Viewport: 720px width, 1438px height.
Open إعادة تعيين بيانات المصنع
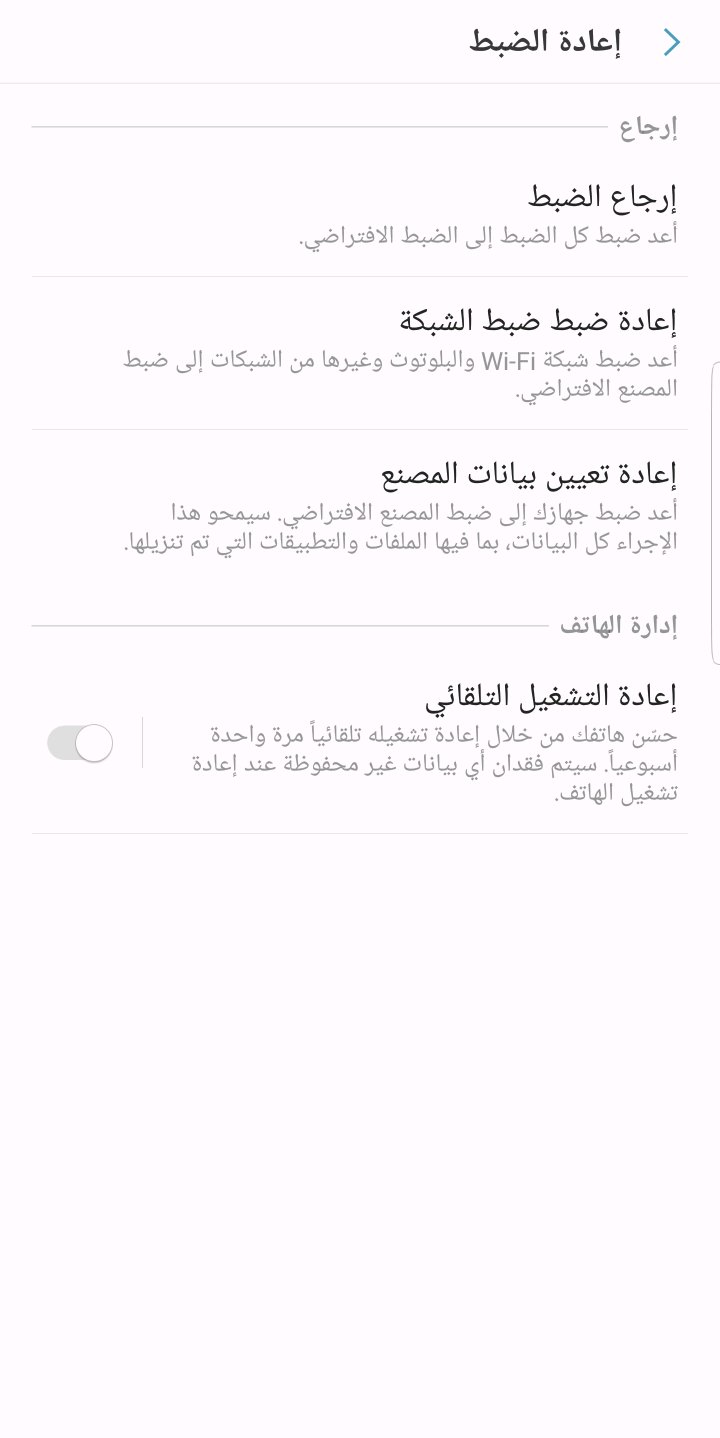click(x=400, y=506)
